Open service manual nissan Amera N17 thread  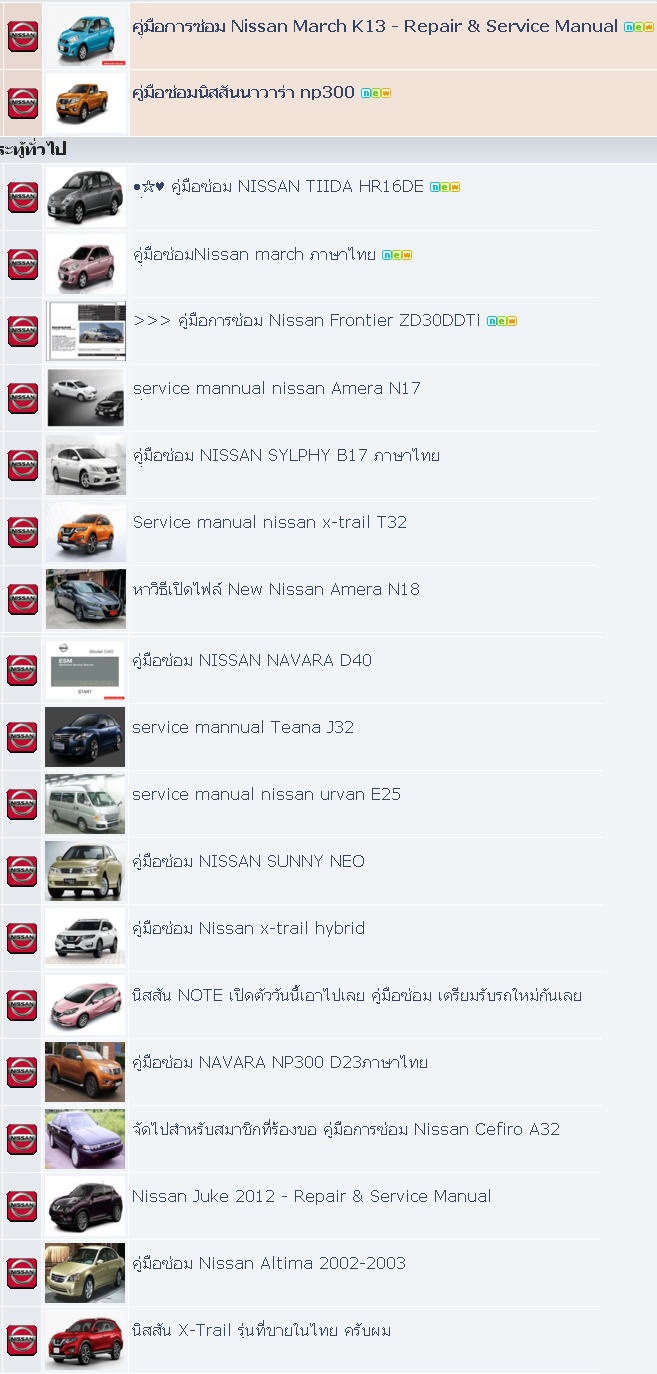[x=276, y=388]
